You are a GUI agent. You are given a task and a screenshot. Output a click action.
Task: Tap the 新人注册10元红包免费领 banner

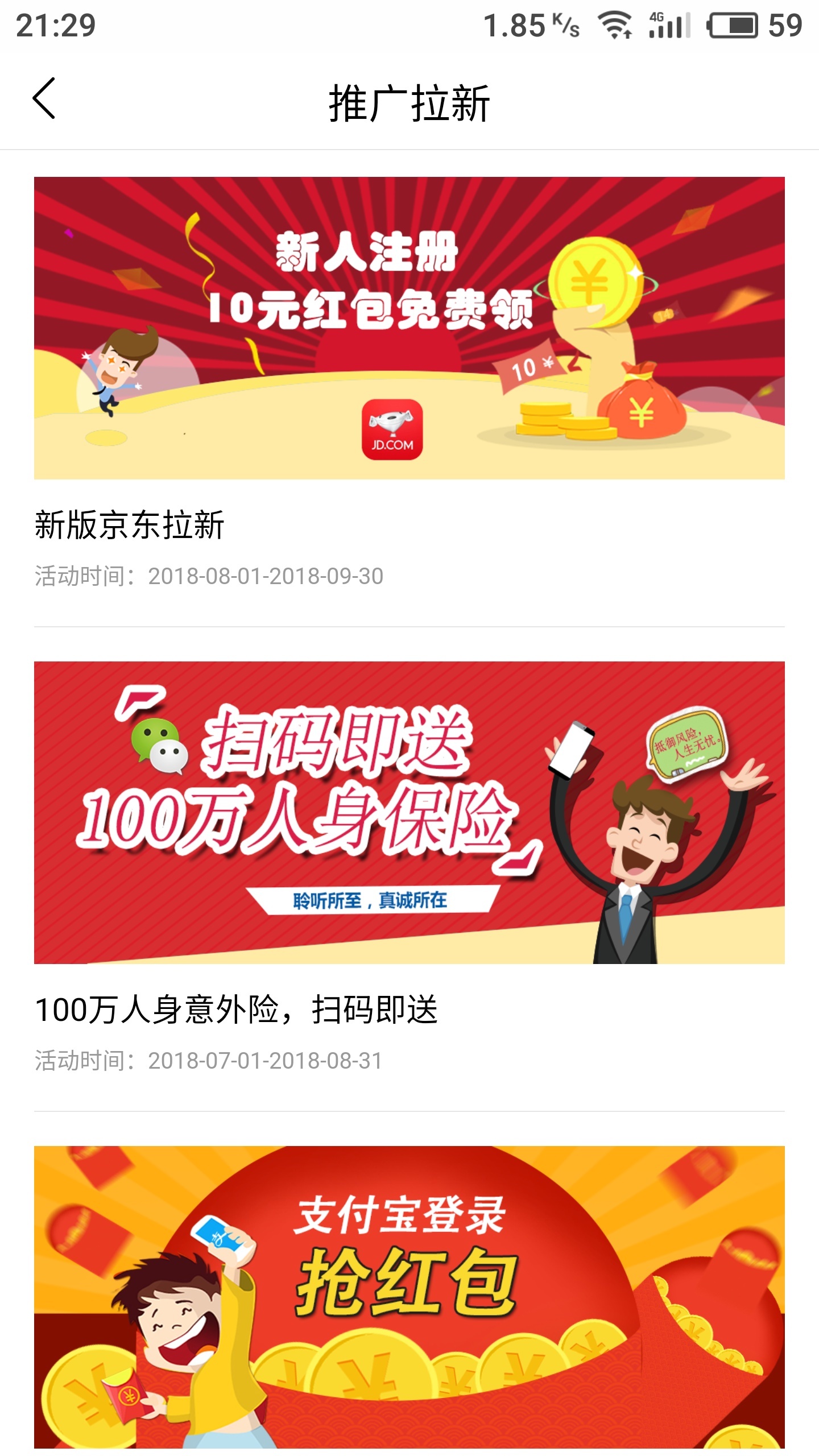click(409, 327)
